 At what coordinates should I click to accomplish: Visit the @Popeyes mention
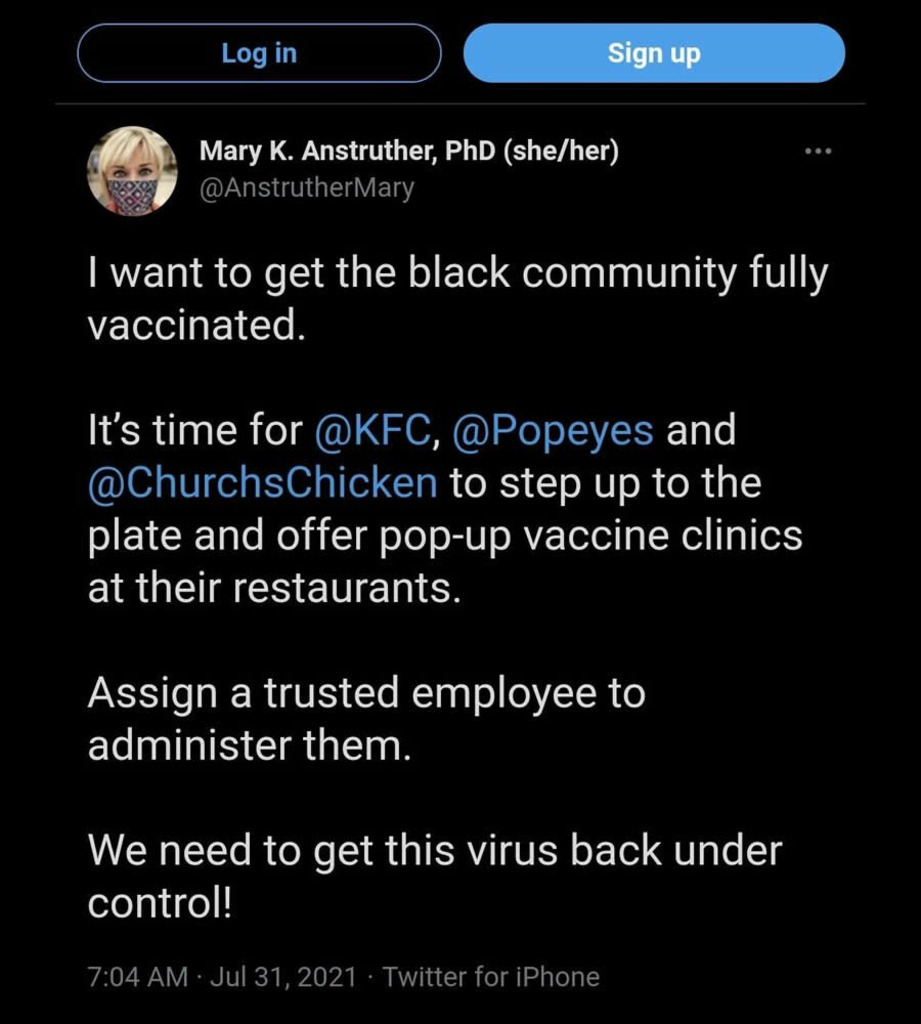click(553, 431)
